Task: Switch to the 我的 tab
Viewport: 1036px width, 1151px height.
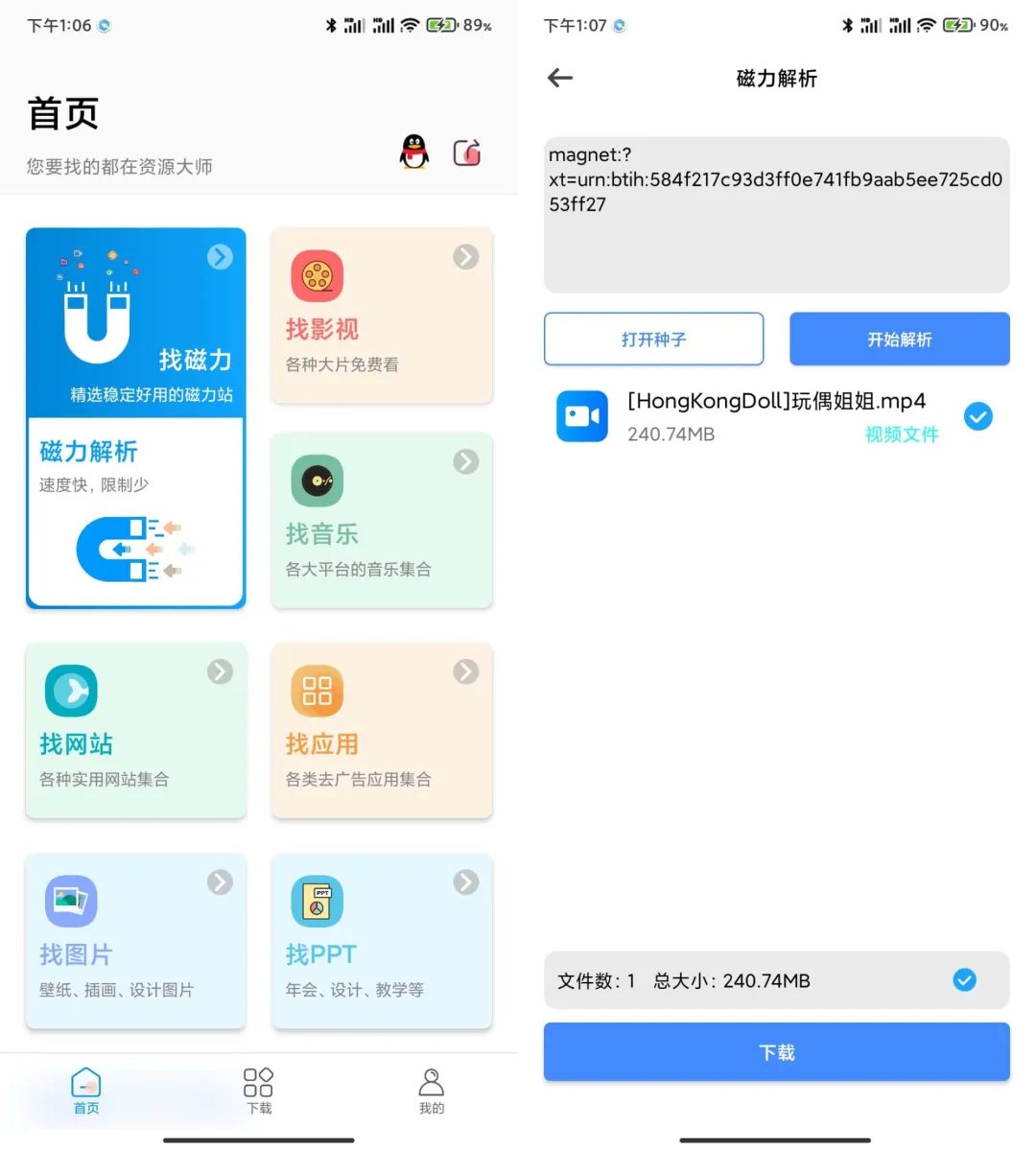Action: coord(432,1091)
